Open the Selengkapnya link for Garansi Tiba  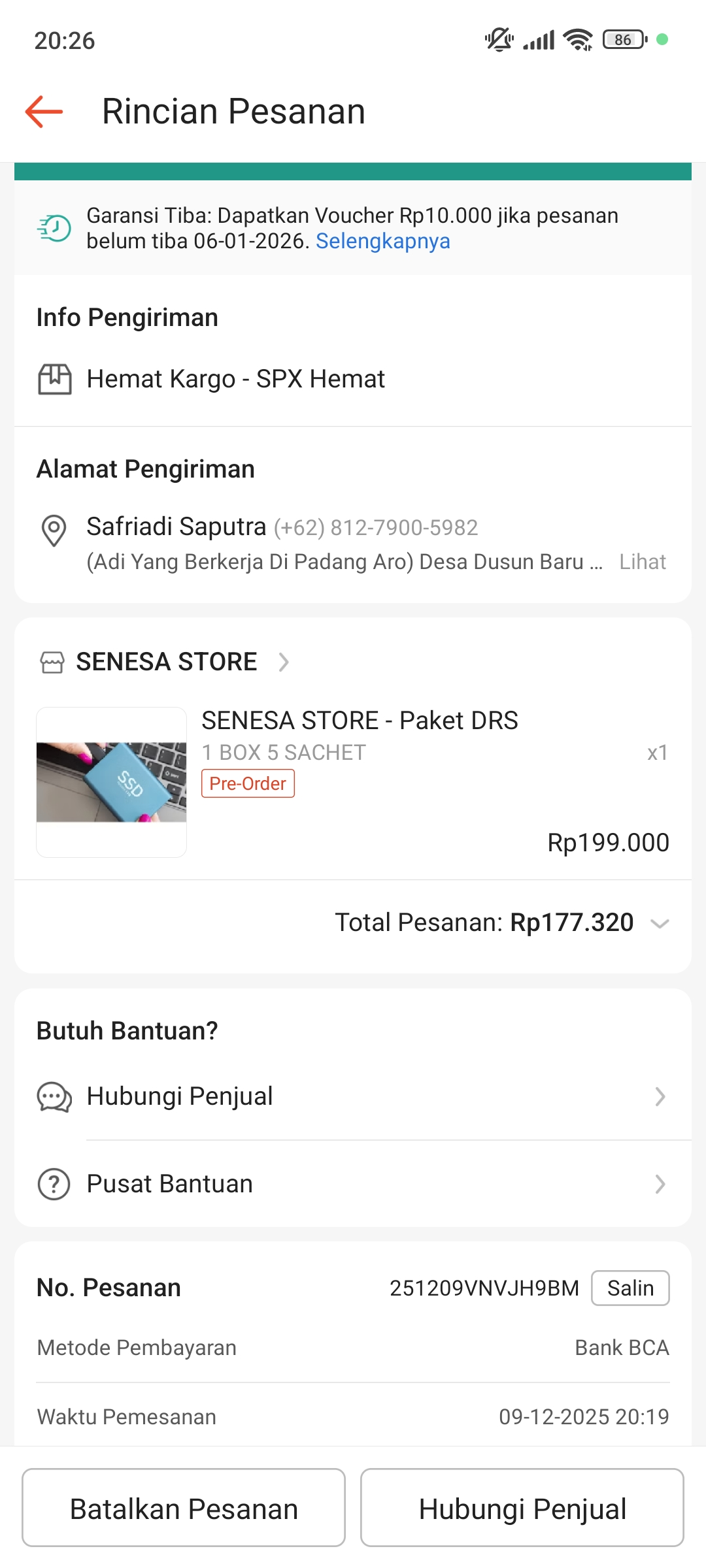click(x=382, y=241)
